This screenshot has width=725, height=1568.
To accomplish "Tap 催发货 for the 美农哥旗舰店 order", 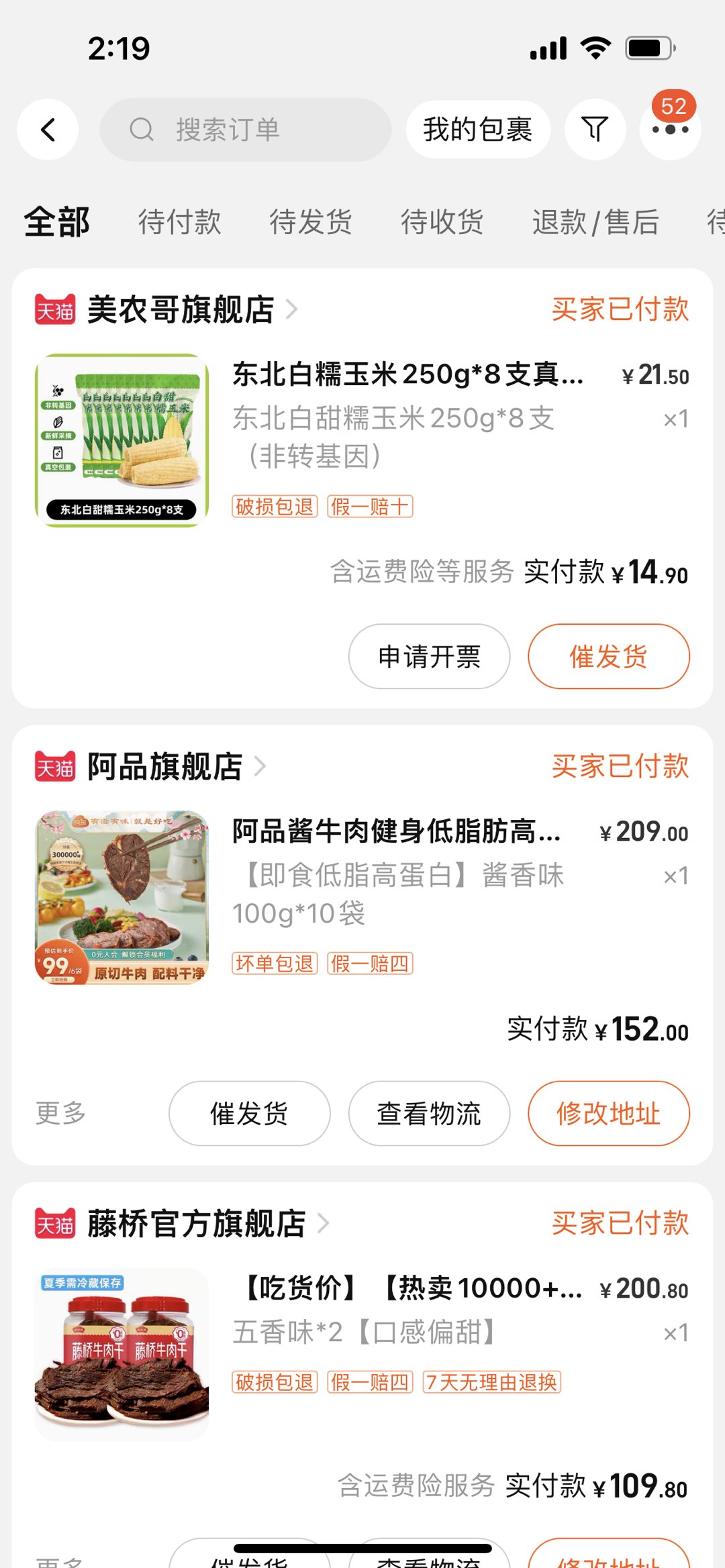I will coord(608,656).
